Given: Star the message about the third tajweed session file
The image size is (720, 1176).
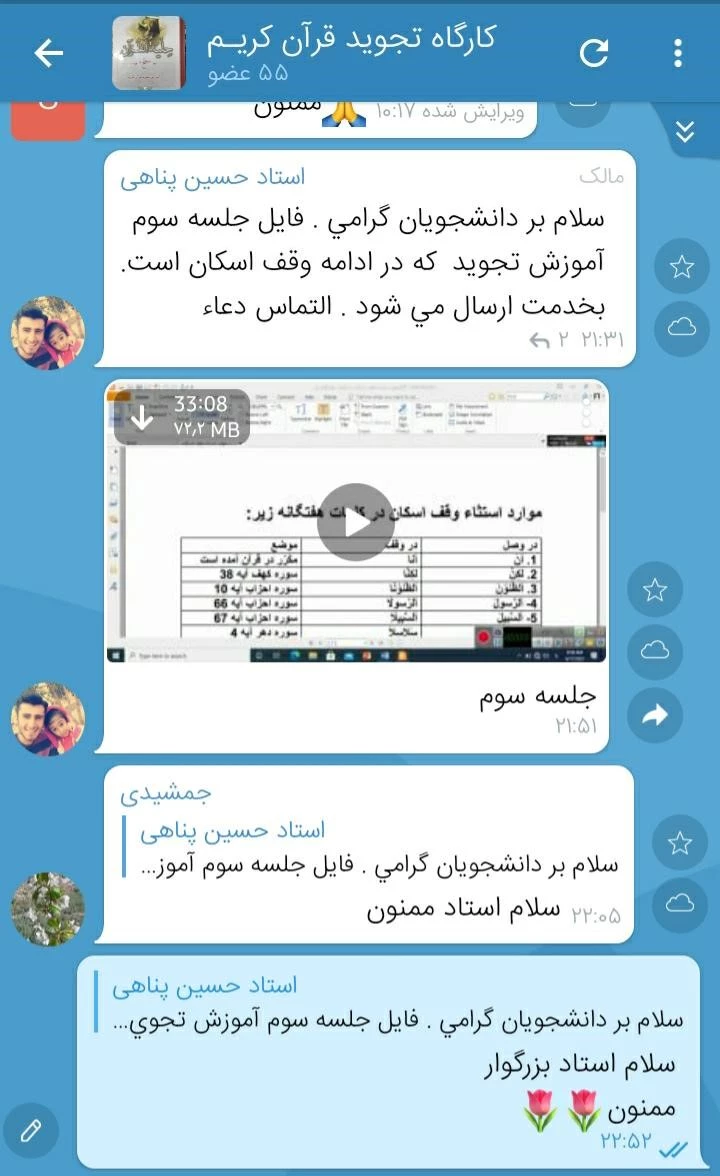Looking at the screenshot, I should [x=681, y=267].
